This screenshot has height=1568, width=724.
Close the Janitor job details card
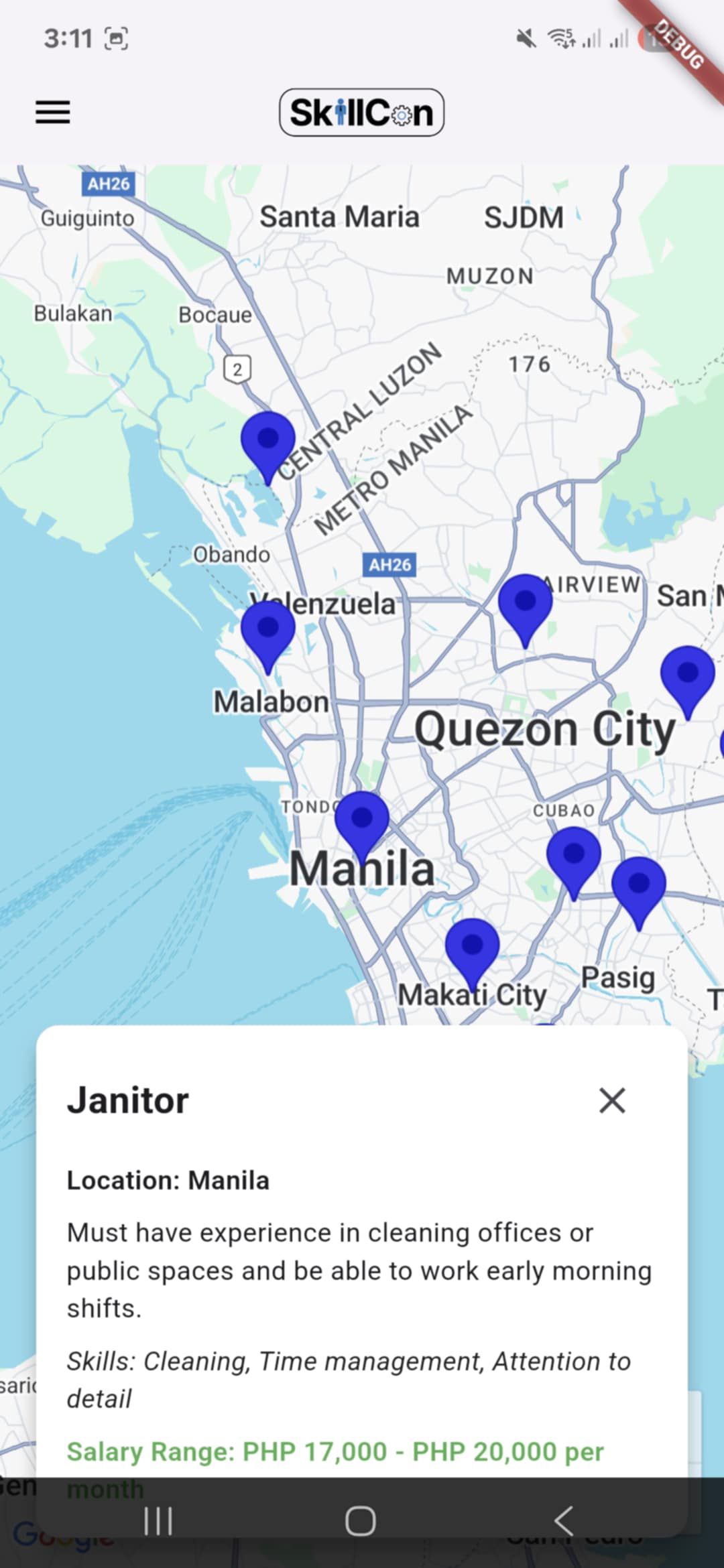(611, 1100)
